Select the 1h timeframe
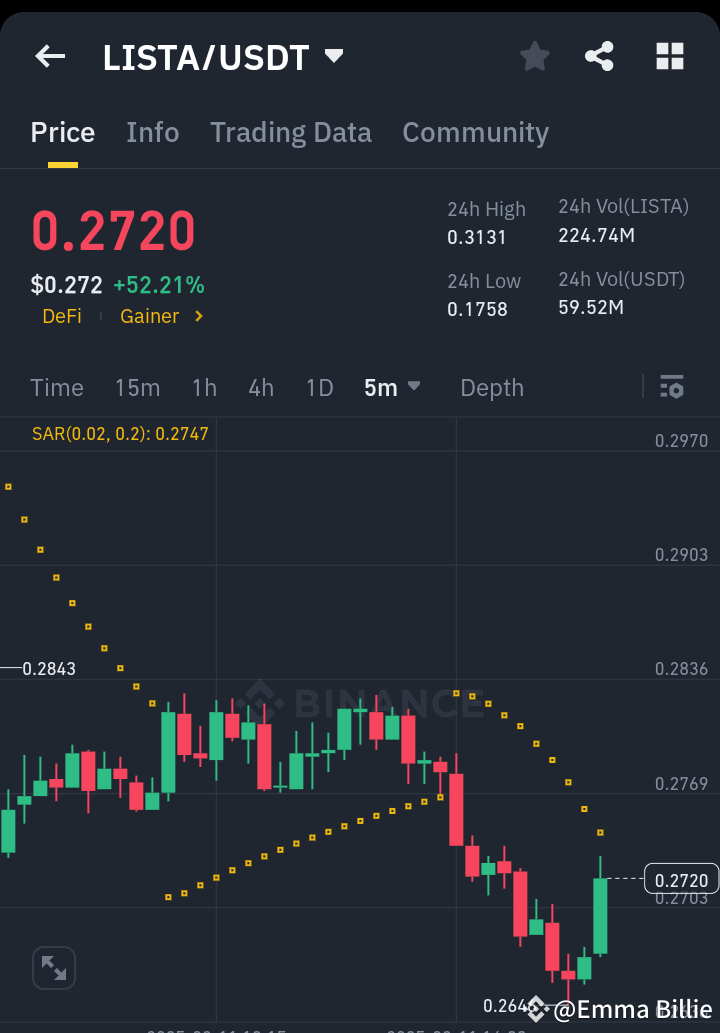This screenshot has height=1033, width=720. click(x=204, y=388)
